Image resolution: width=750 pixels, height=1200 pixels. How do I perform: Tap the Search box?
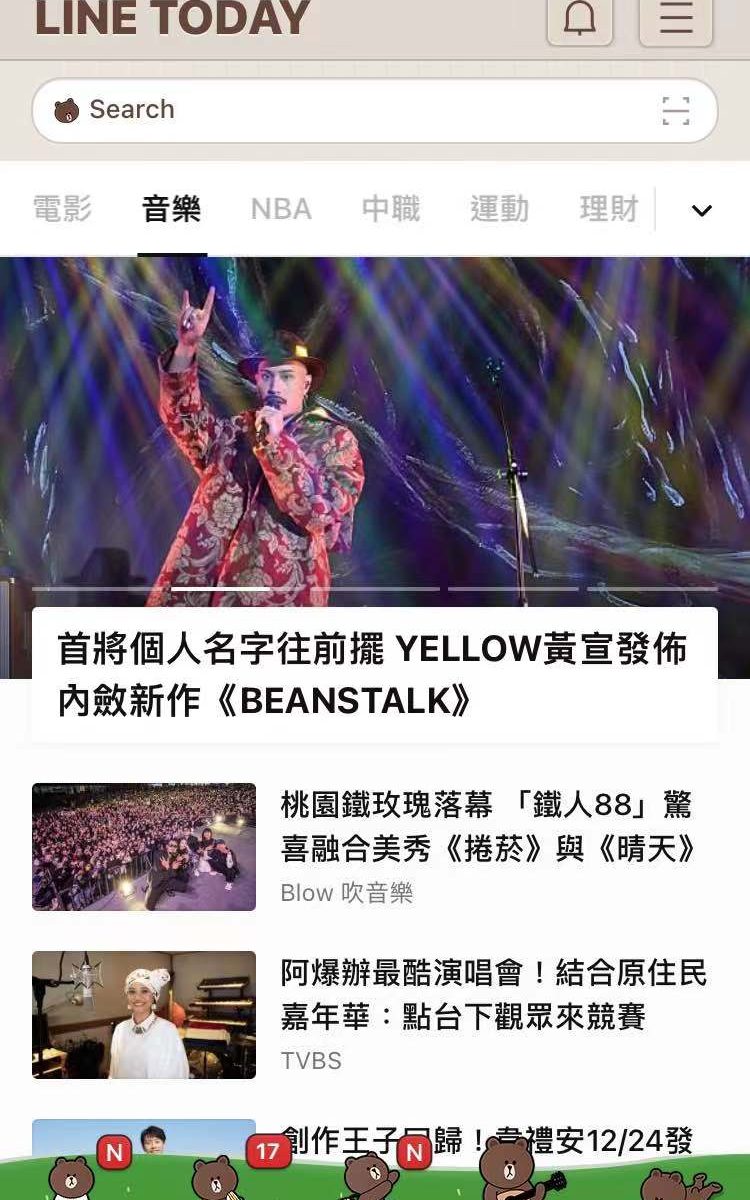(x=350, y=110)
